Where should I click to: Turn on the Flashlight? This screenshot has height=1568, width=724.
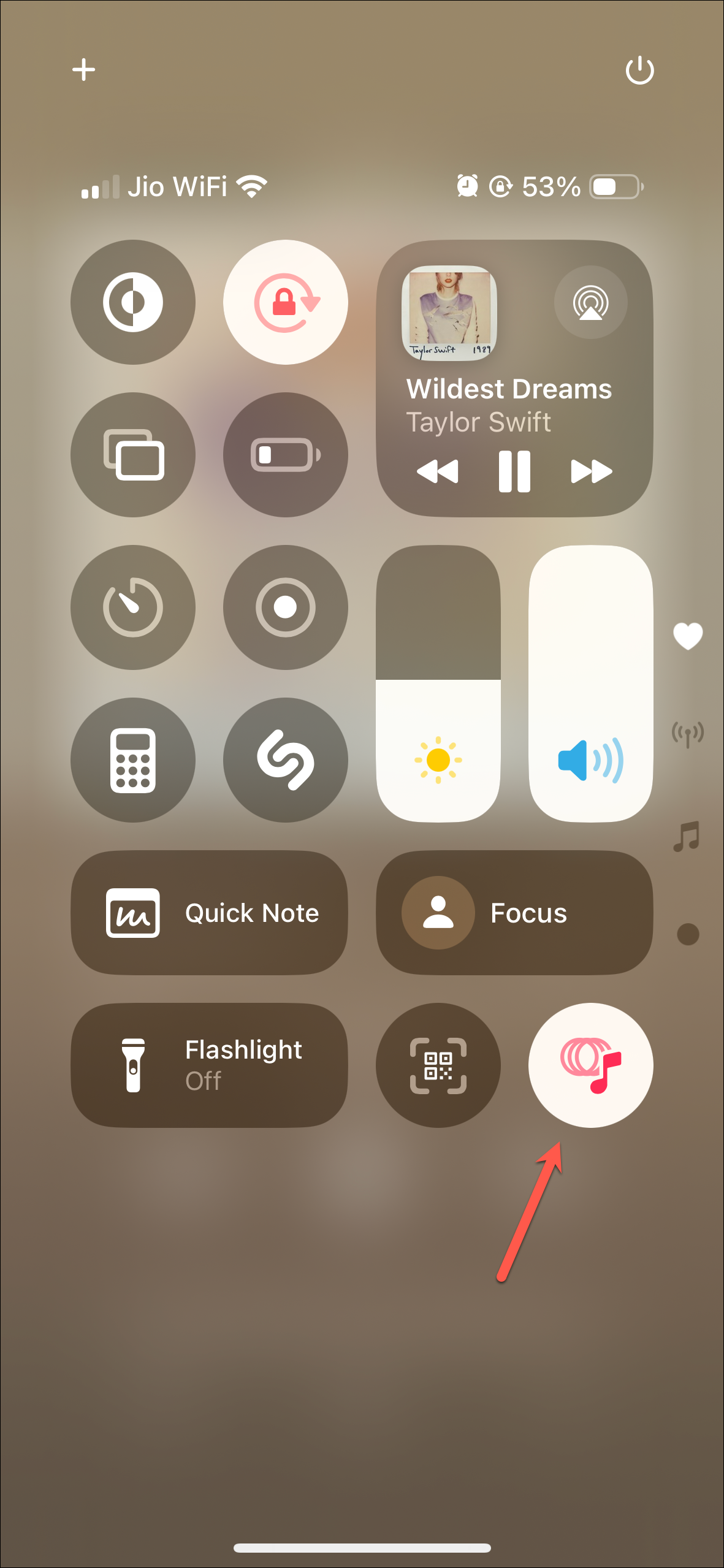[210, 1065]
